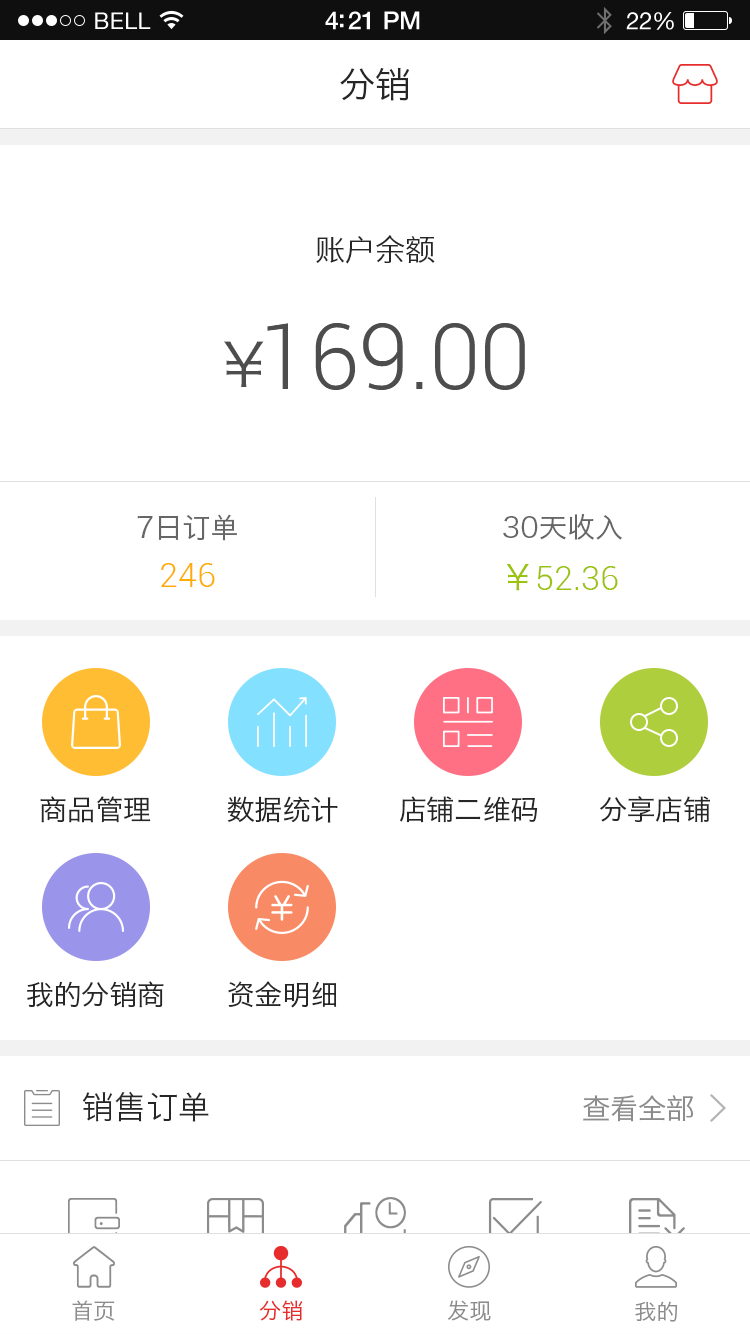Open the 我的 profile tab
Screen dimensions: 750x1334
click(x=656, y=1284)
